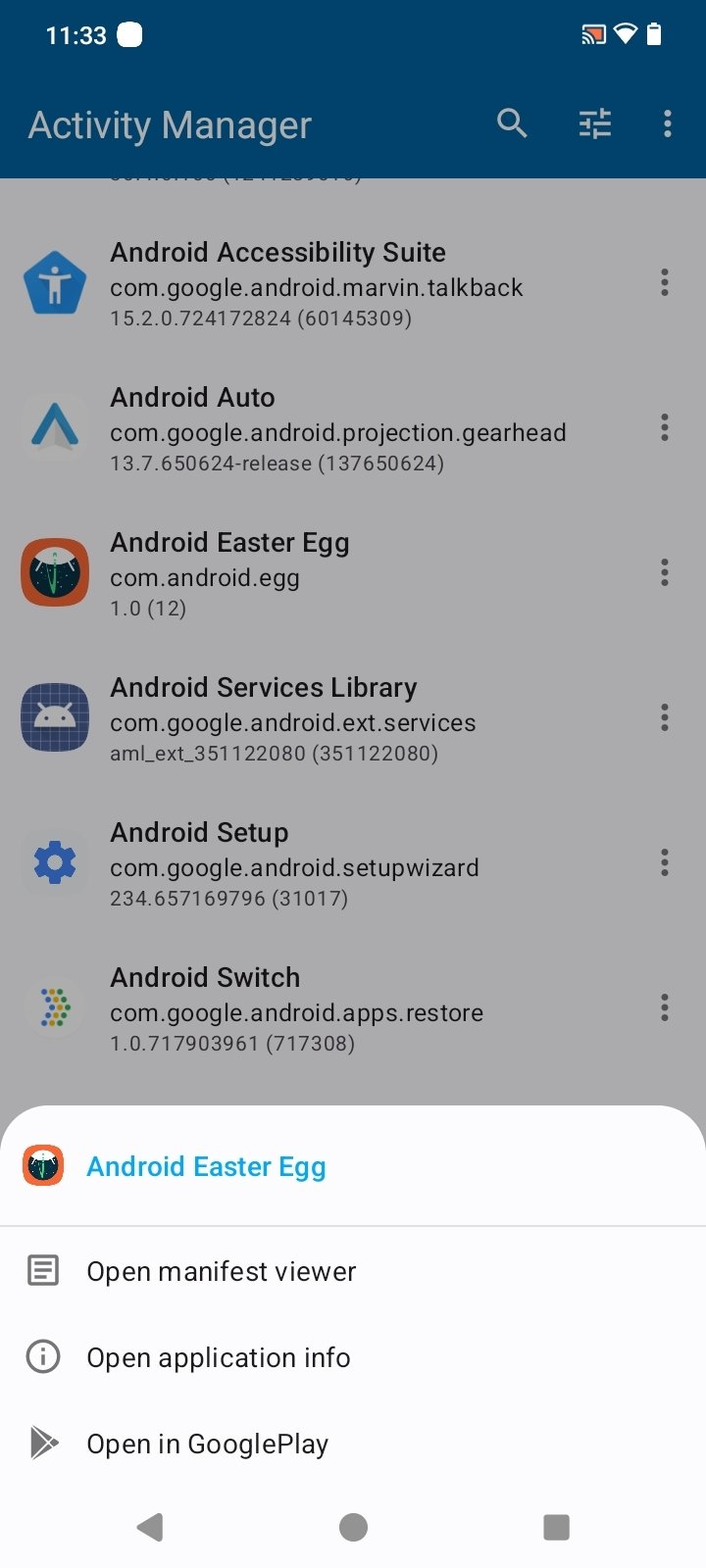Show more options for Android Switch
Image resolution: width=706 pixels, height=1568 pixels.
point(664,1007)
